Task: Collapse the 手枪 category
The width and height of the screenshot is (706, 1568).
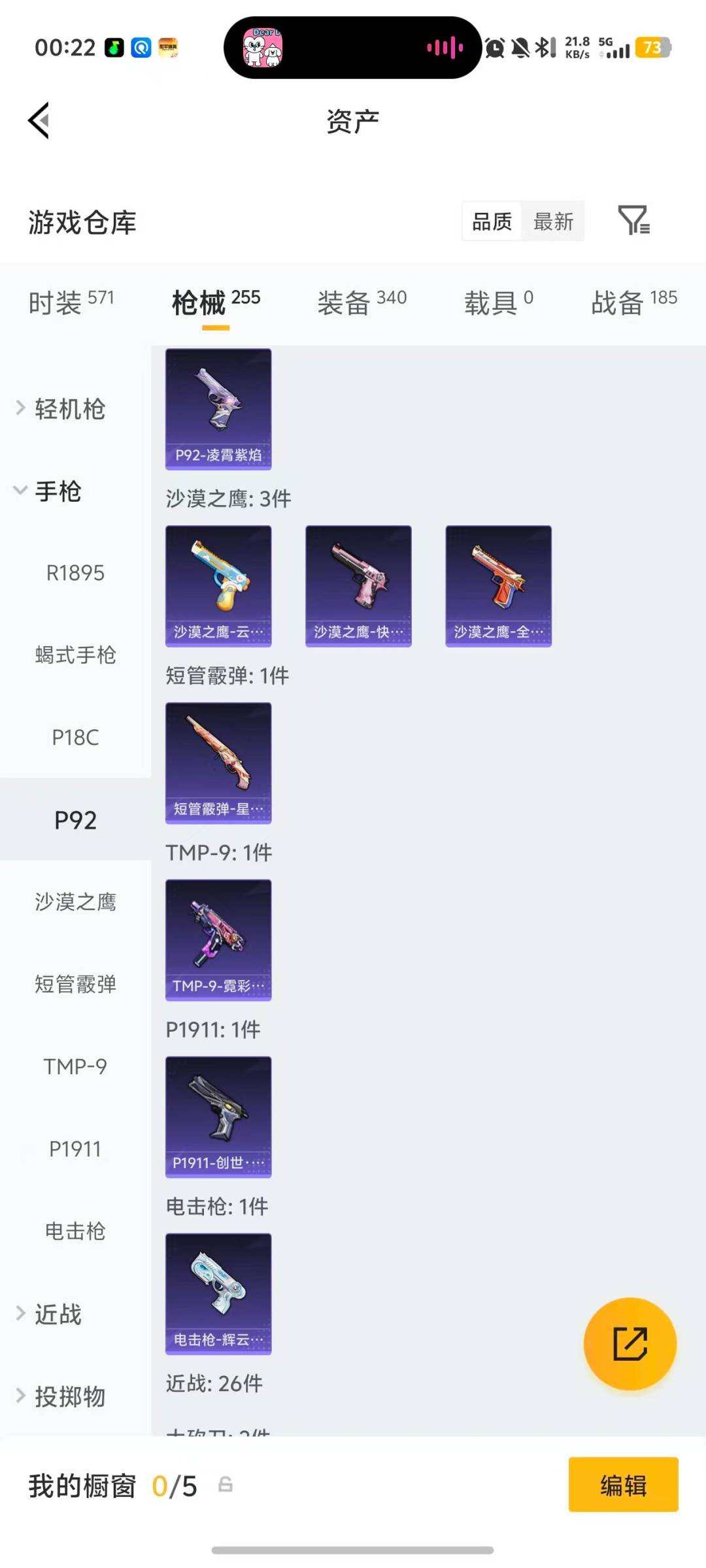Action: point(58,492)
